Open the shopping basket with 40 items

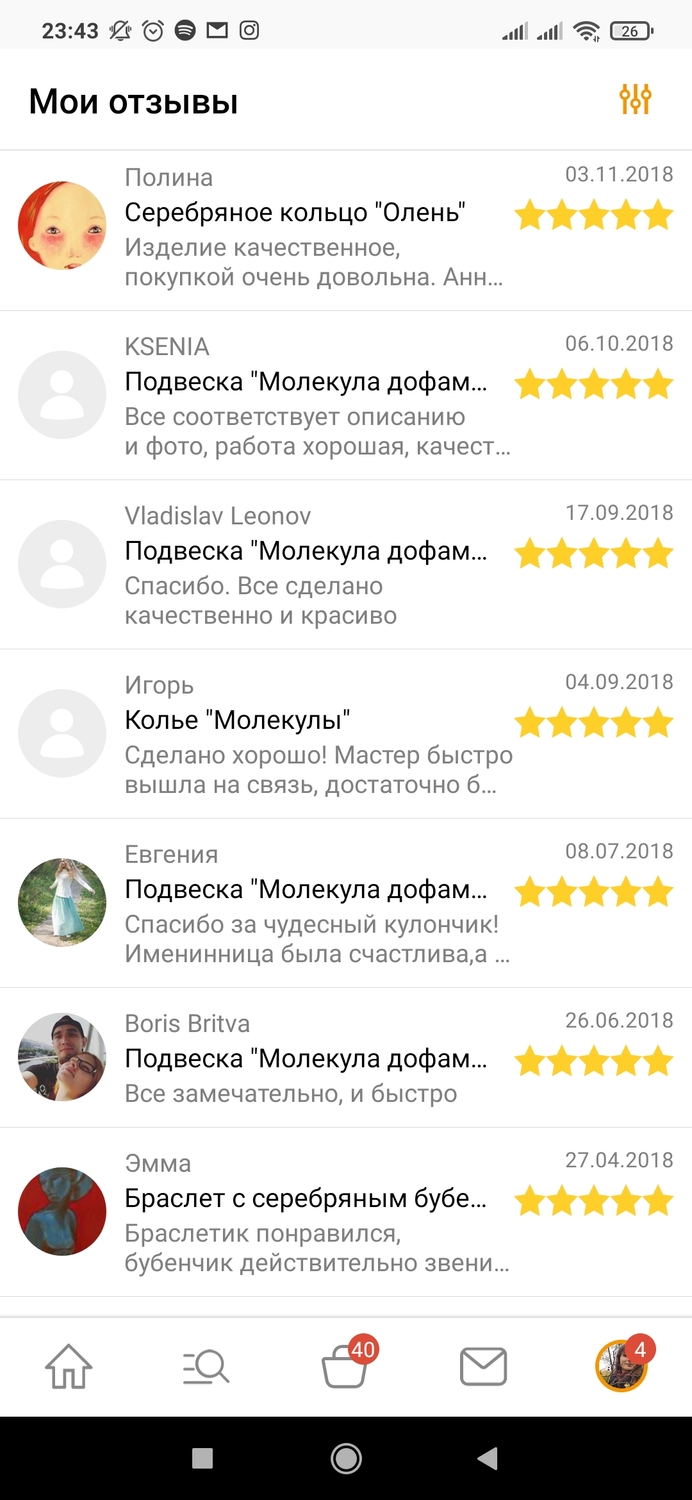pyautogui.click(x=345, y=1367)
